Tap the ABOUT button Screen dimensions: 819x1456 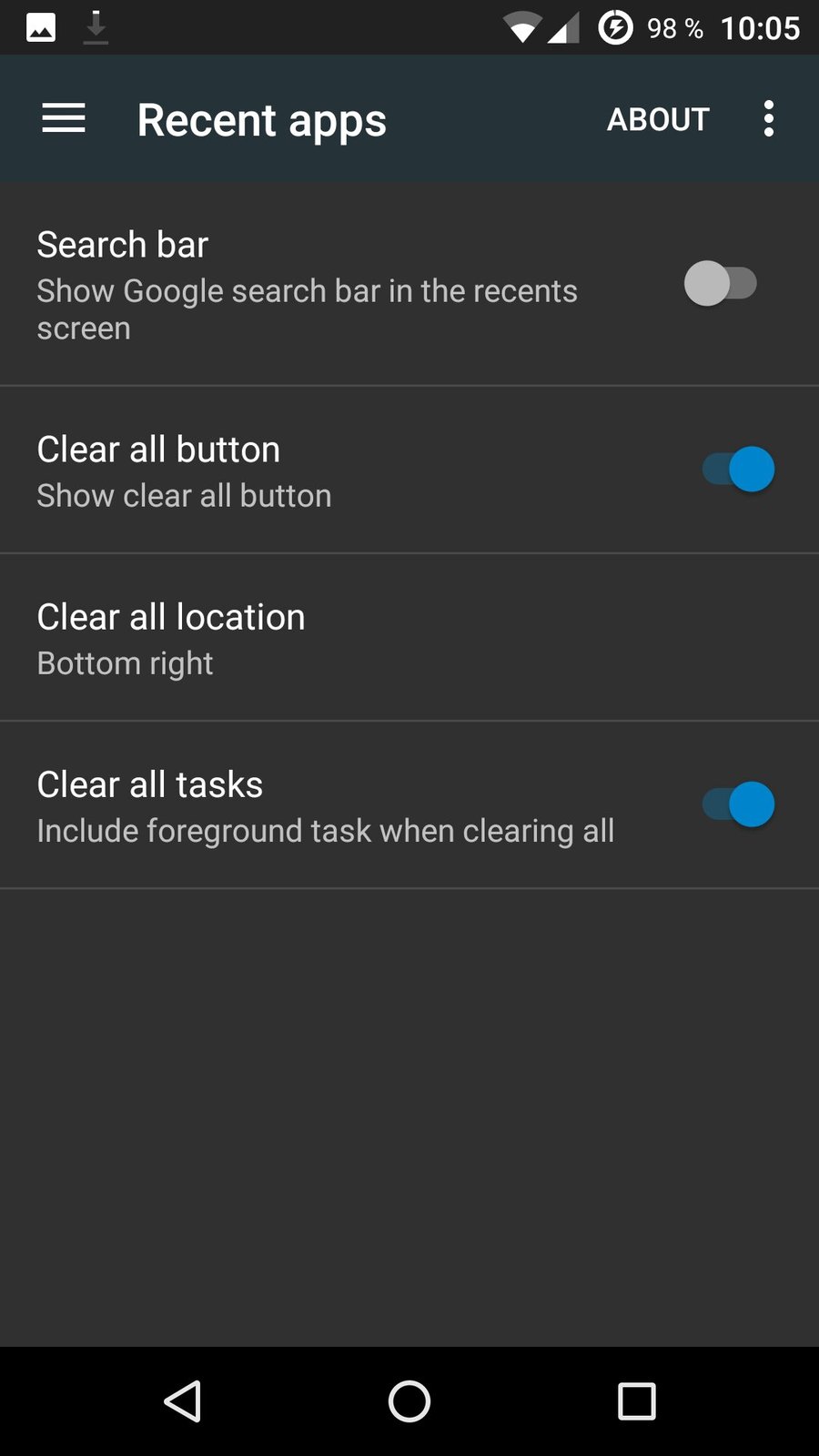coord(657,119)
